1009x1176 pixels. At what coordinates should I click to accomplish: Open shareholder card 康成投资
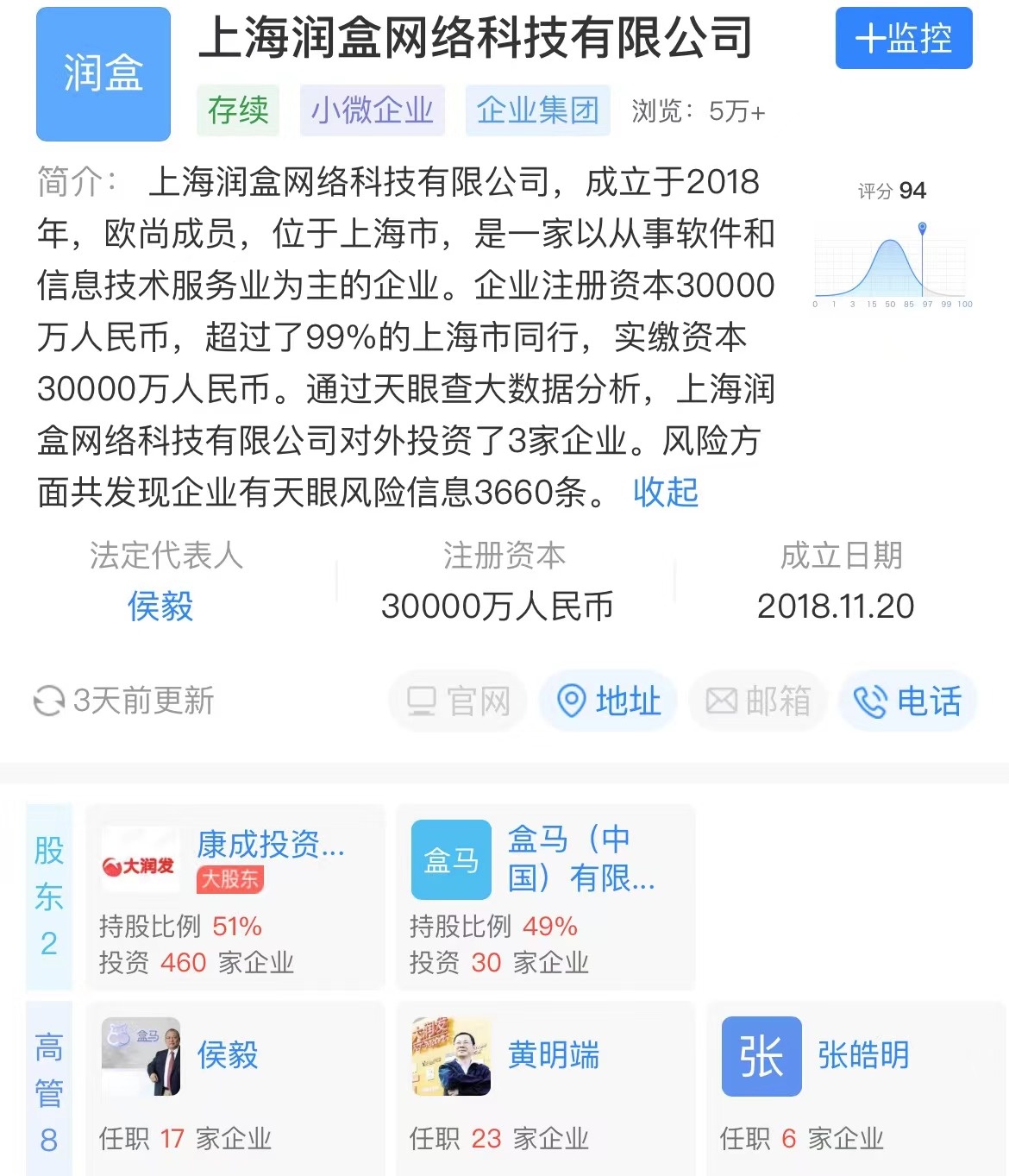tap(235, 897)
